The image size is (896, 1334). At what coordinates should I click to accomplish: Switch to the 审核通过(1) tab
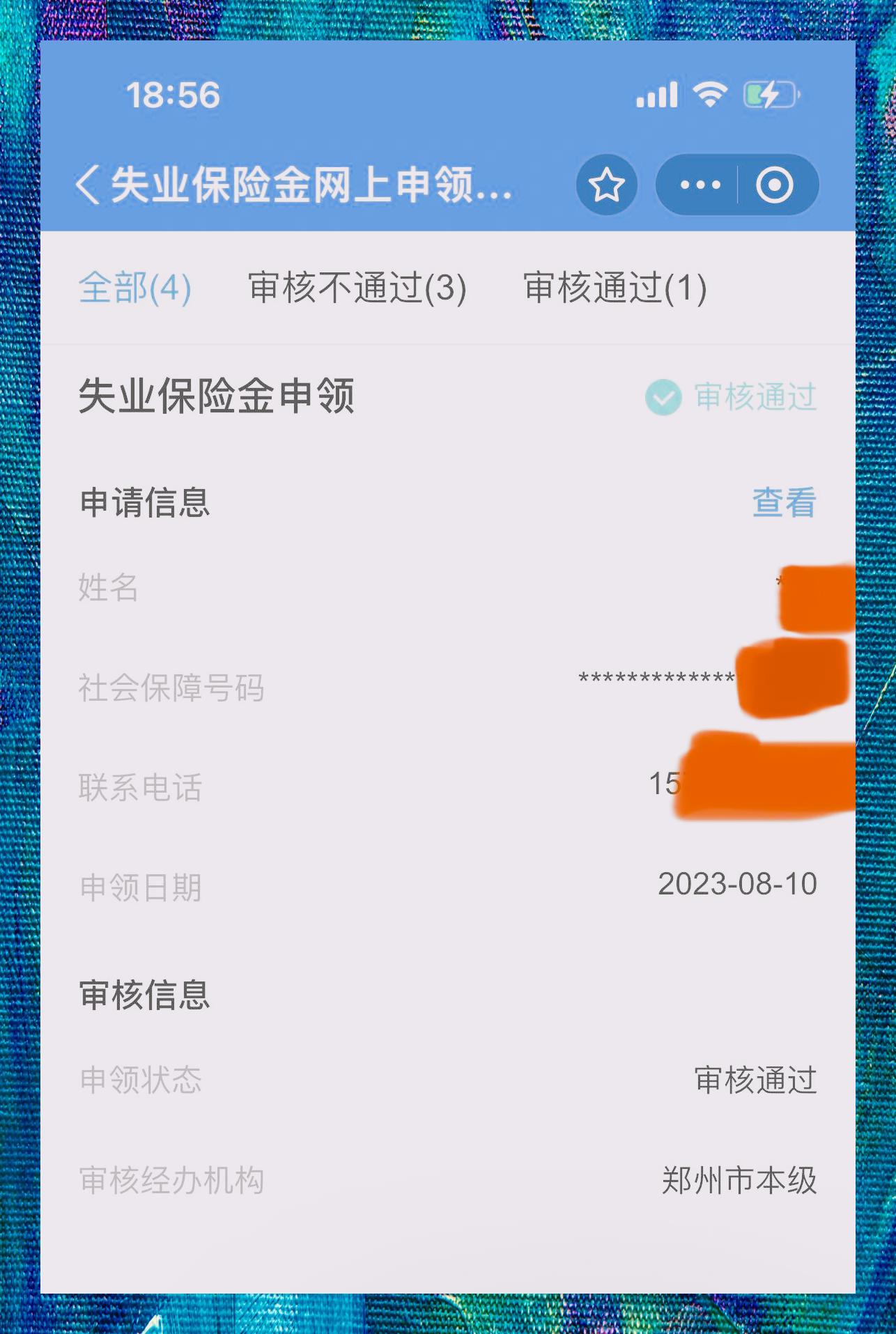[x=613, y=287]
